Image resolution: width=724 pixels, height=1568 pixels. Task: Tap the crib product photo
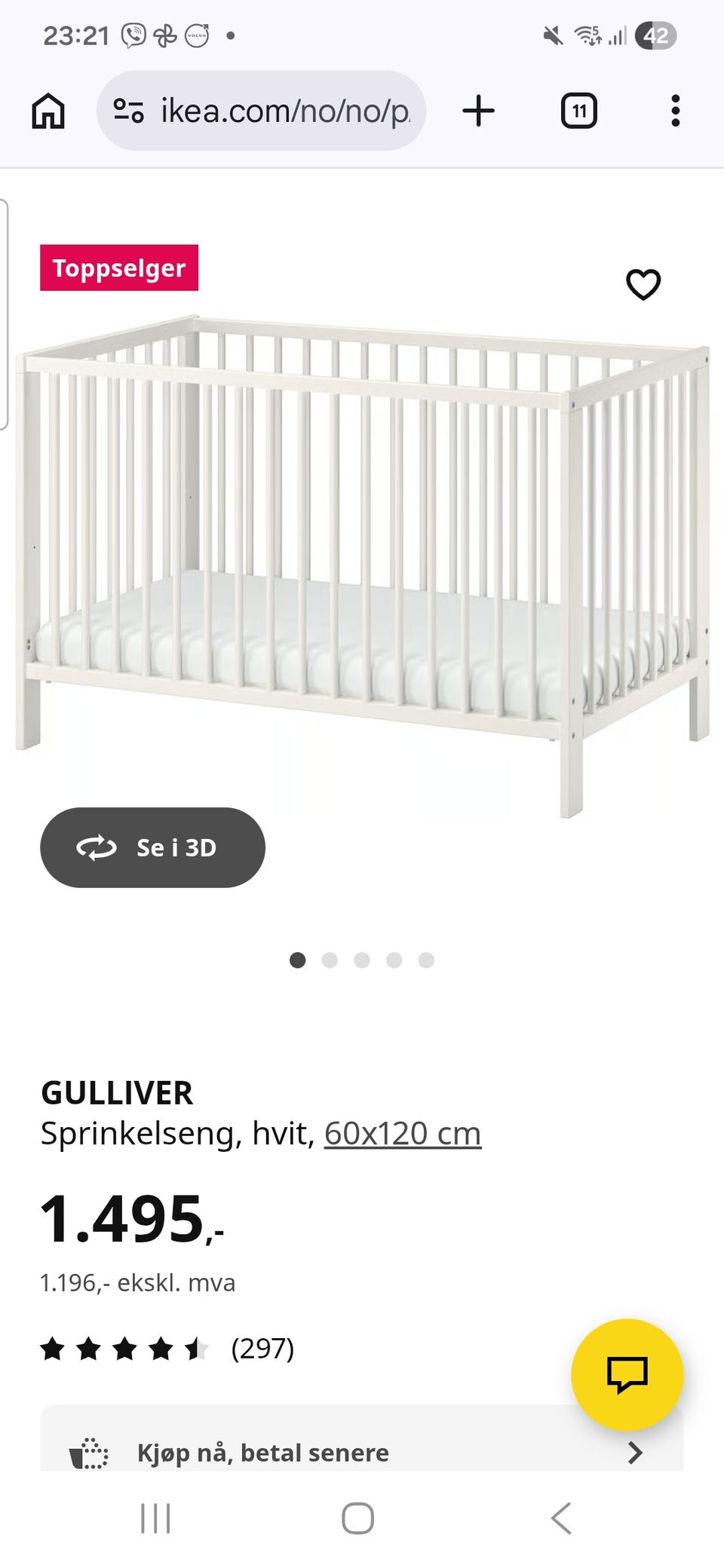(x=362, y=543)
